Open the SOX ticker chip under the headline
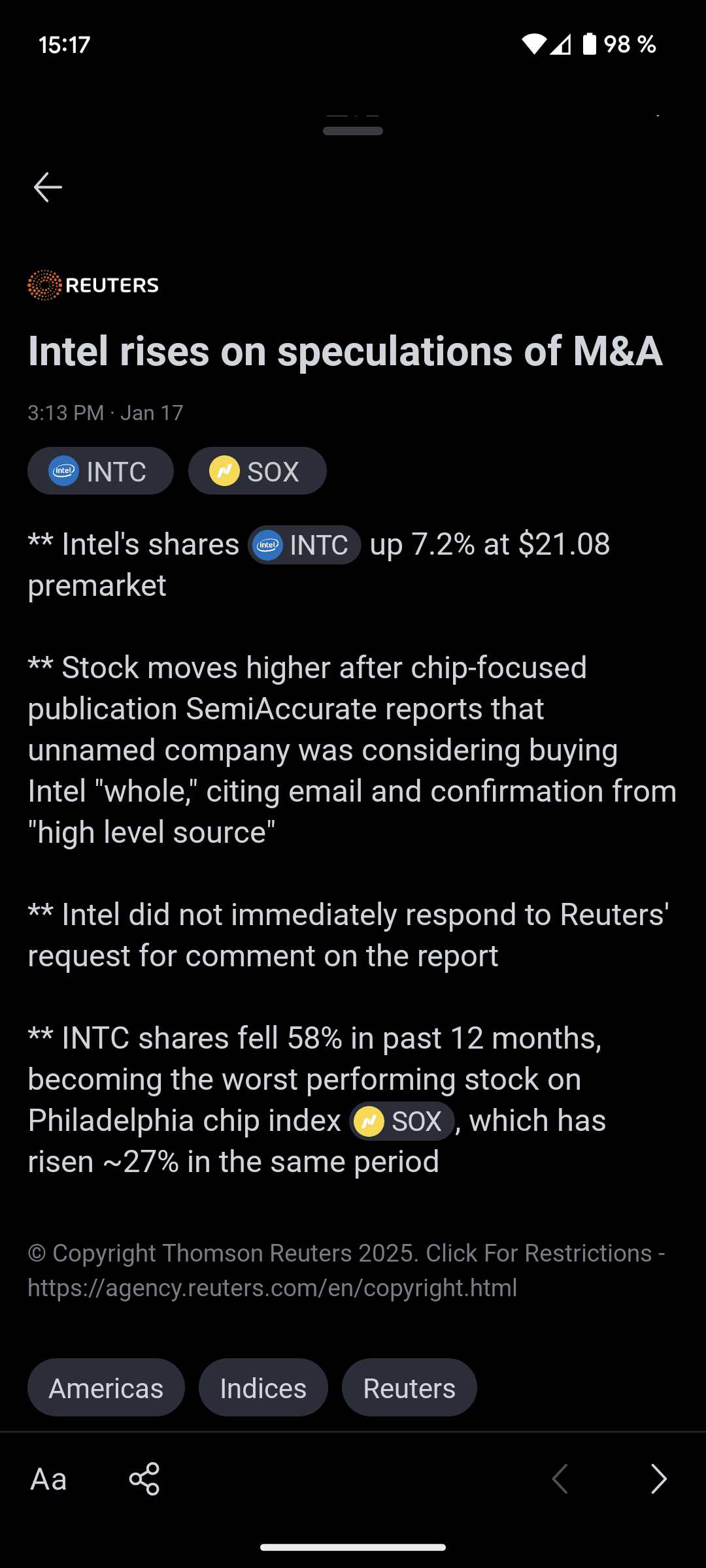This screenshot has height=1568, width=706. tap(257, 471)
